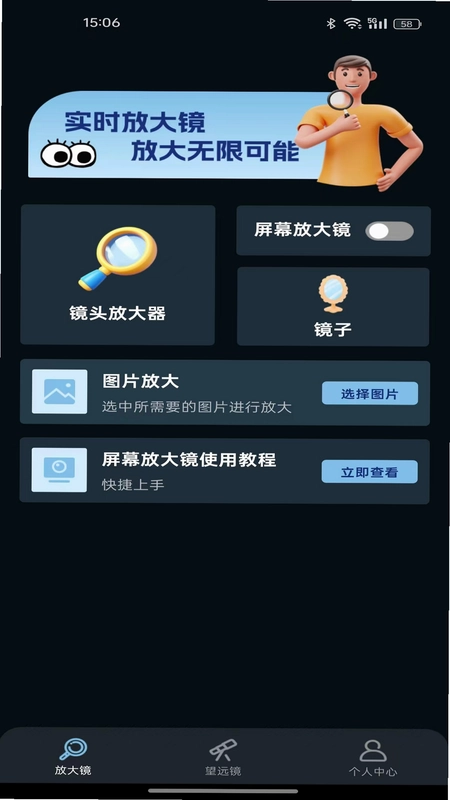This screenshot has height=800, width=450.
Task: Switch to the 望远镜 tab
Action: [223, 757]
